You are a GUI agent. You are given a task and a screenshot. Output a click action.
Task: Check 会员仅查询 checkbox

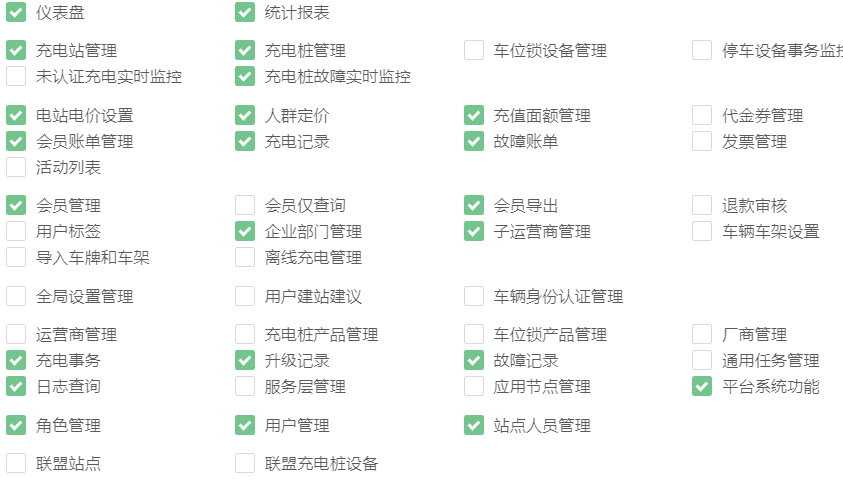245,205
